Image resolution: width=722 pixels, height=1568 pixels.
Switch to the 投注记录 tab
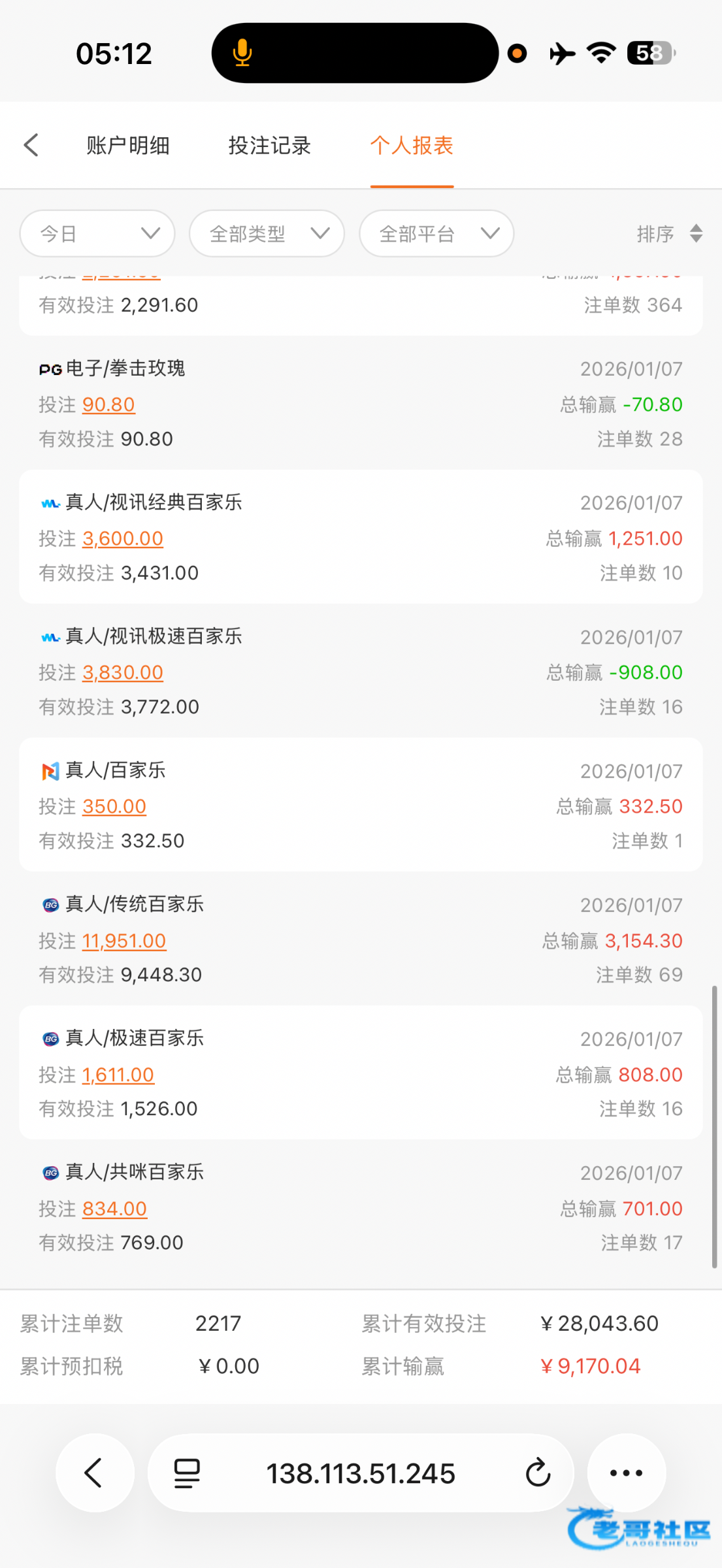tap(269, 145)
